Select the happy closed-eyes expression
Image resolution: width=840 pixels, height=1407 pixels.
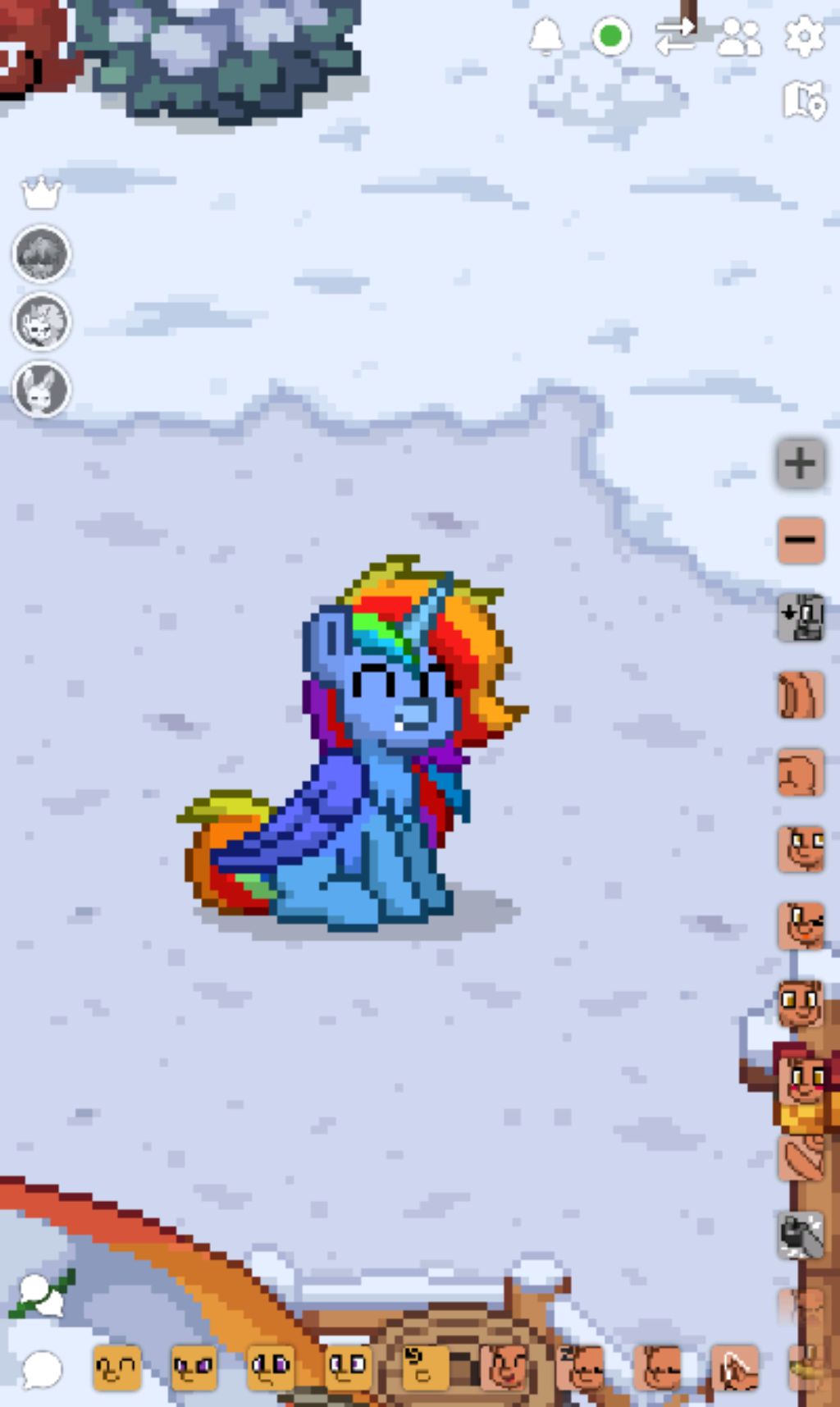pyautogui.click(x=116, y=1368)
